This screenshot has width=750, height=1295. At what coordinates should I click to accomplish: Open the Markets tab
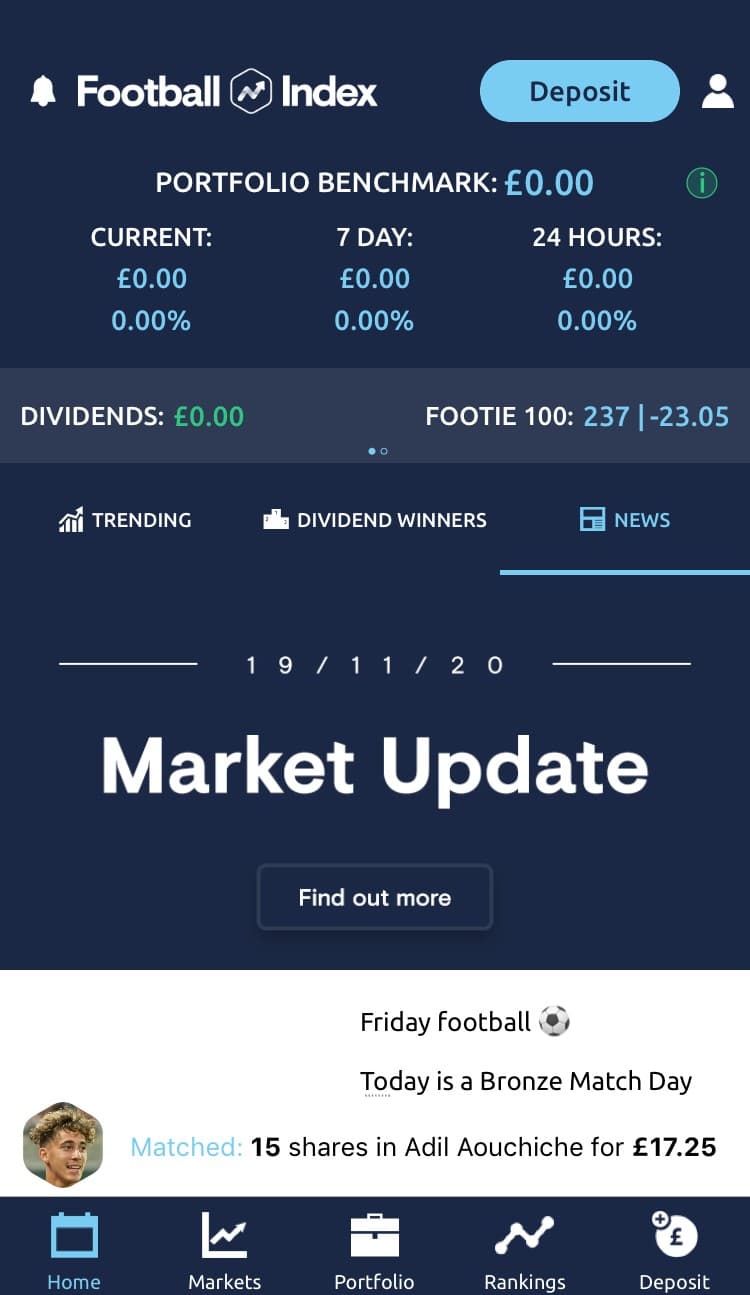pos(225,1250)
